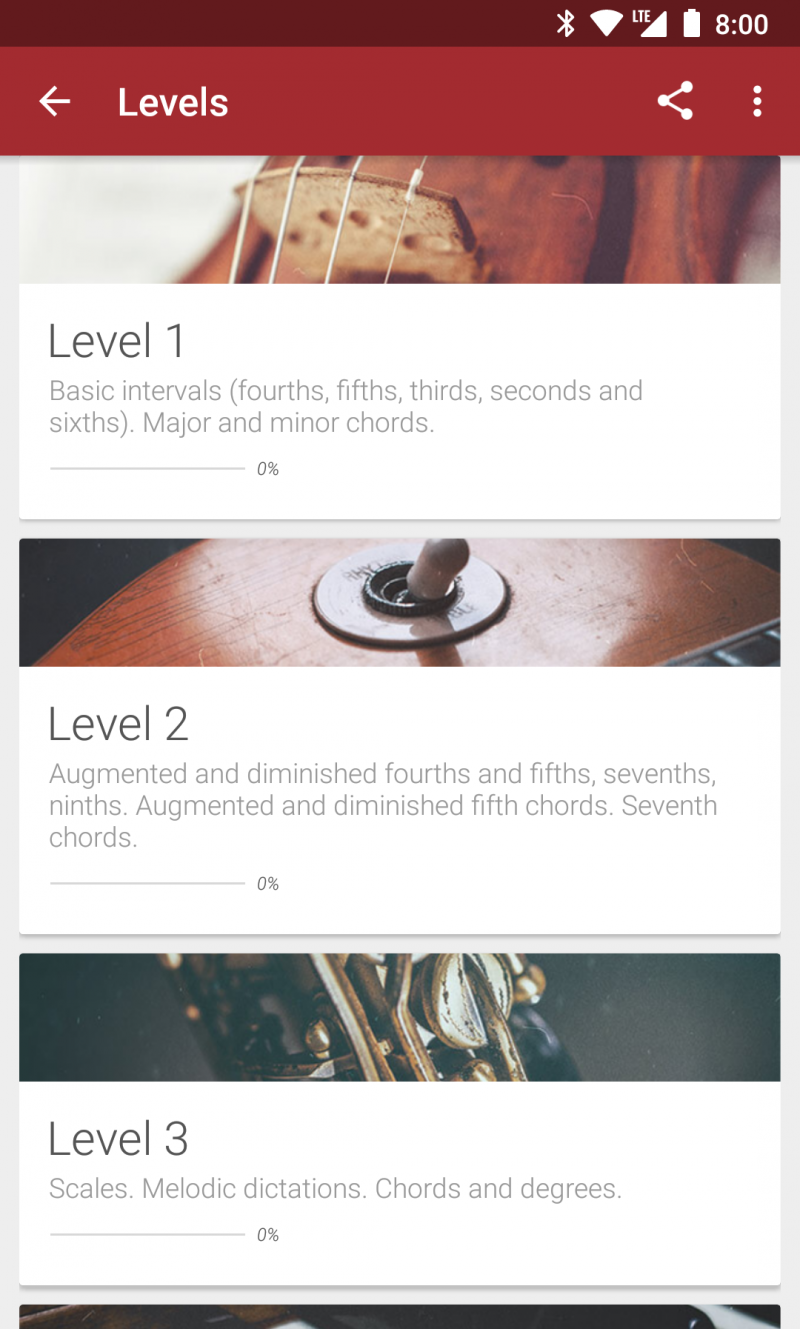Choose the Level 3 scales card
The height and width of the screenshot is (1329, 800).
click(x=400, y=1160)
